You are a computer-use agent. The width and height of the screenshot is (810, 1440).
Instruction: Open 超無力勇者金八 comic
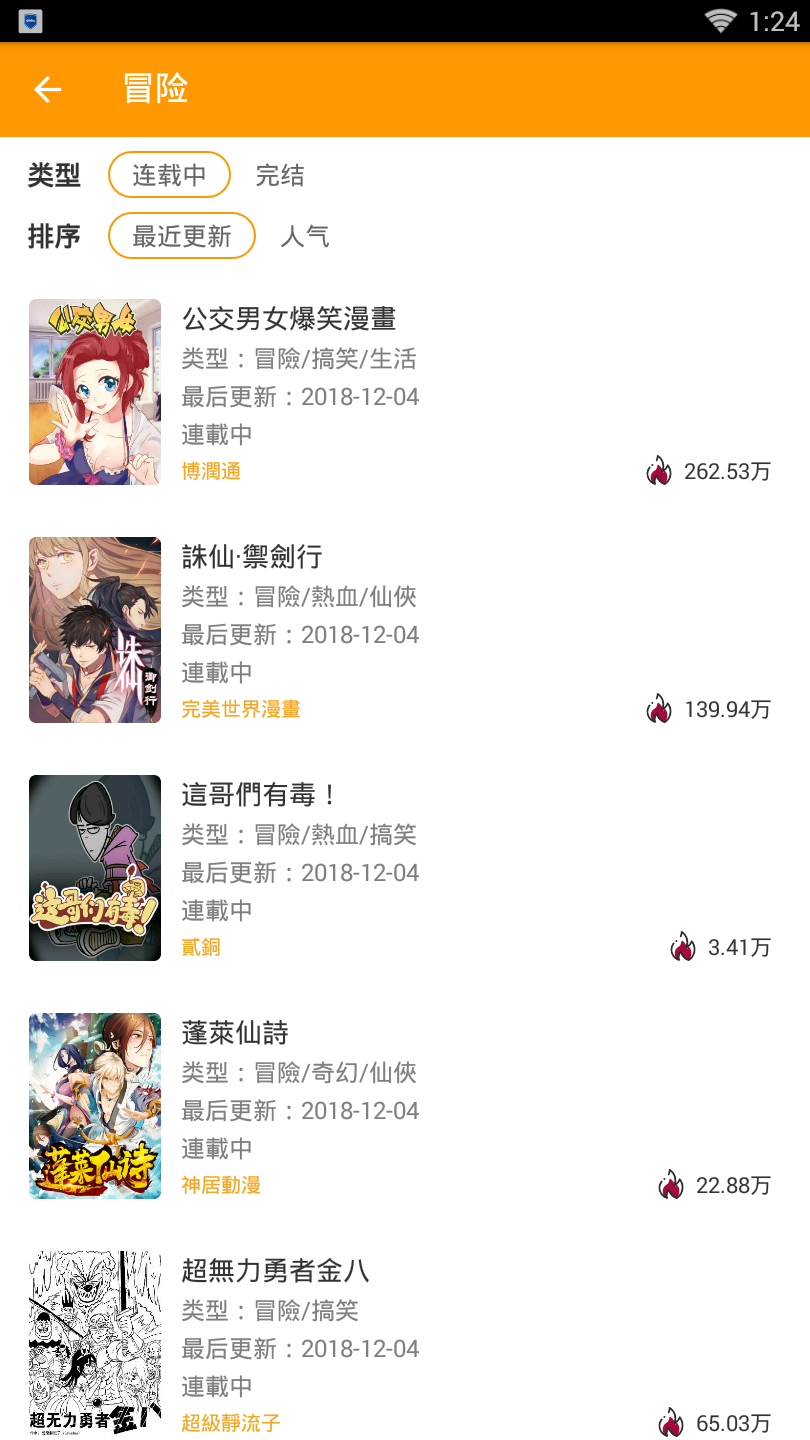[275, 1271]
